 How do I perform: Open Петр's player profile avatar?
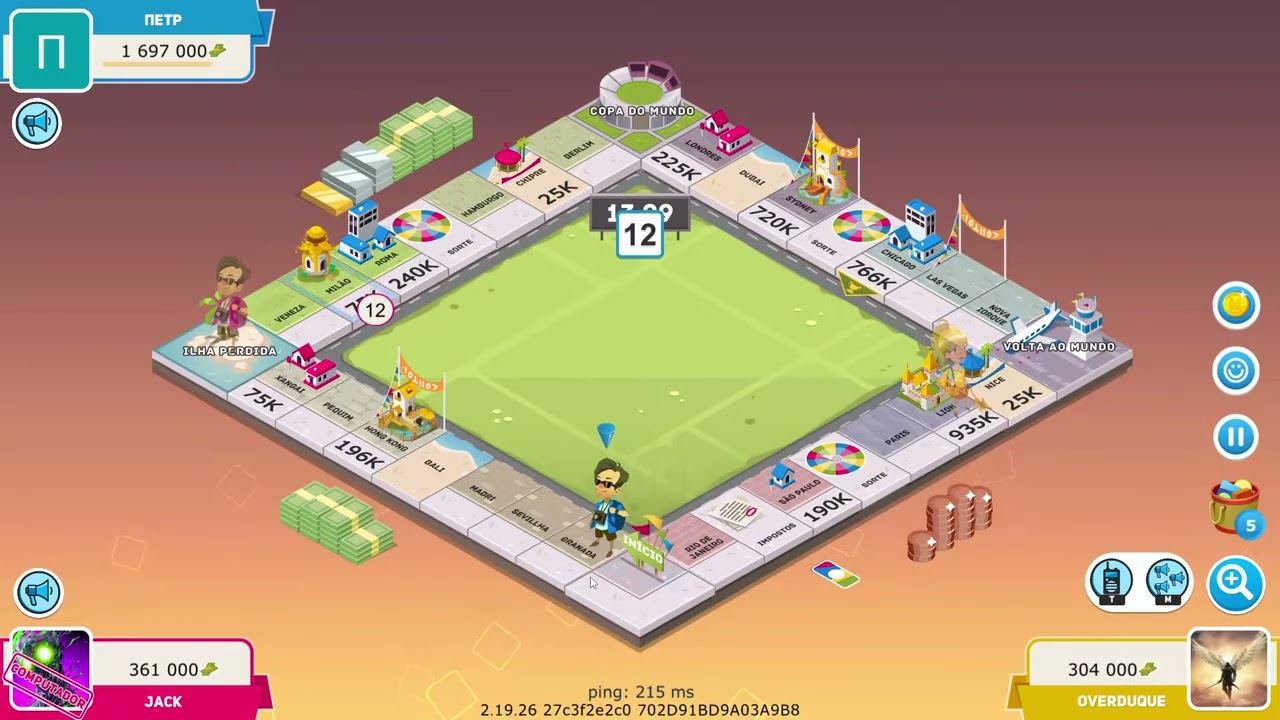coord(50,51)
